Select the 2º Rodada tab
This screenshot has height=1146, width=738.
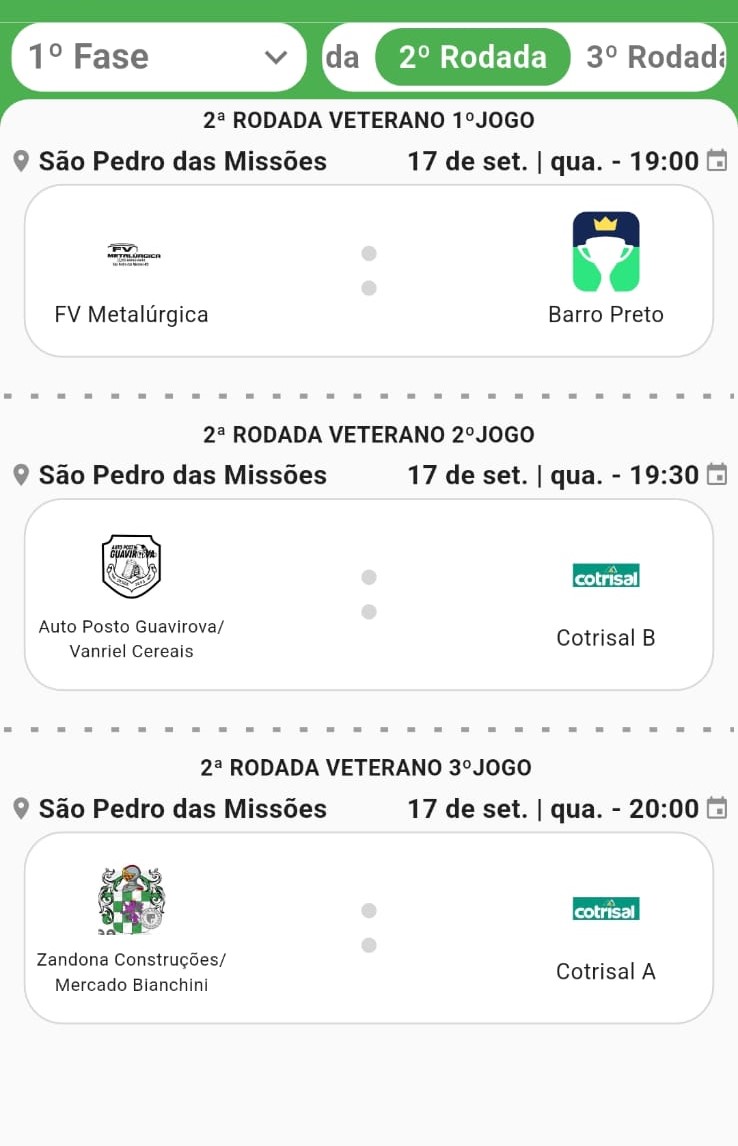point(472,57)
